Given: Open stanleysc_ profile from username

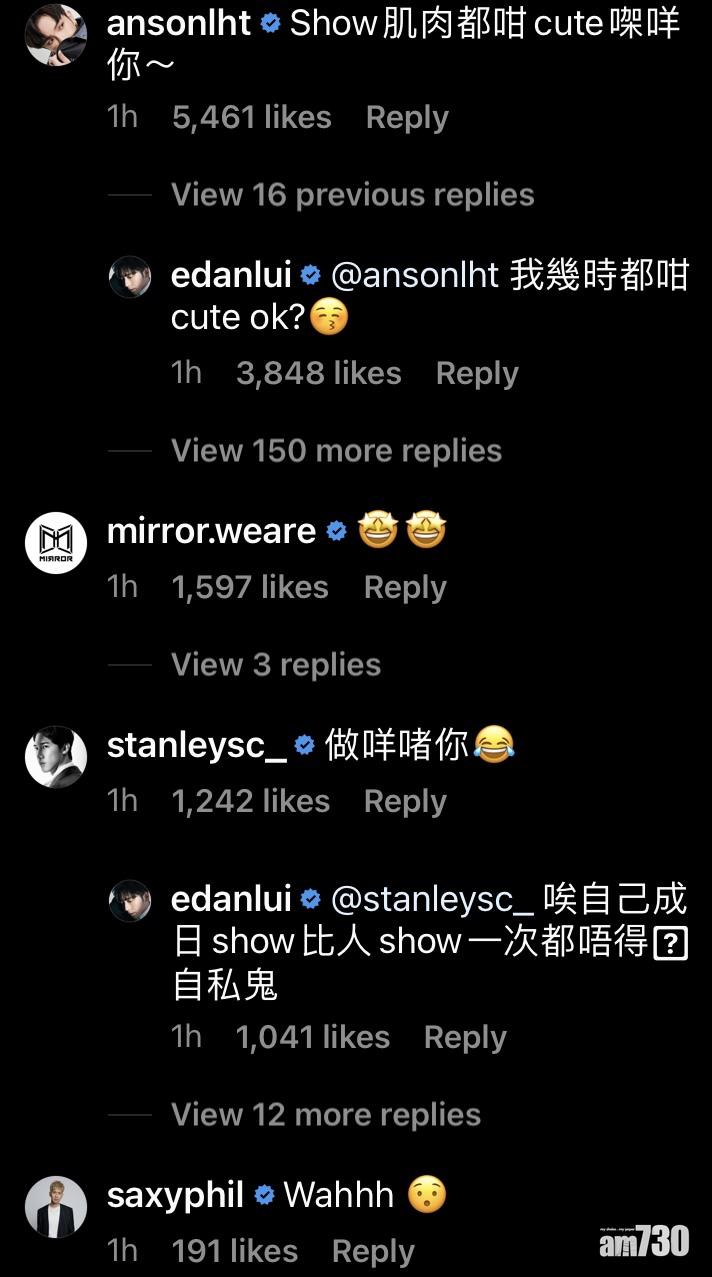Looking at the screenshot, I should point(197,745).
